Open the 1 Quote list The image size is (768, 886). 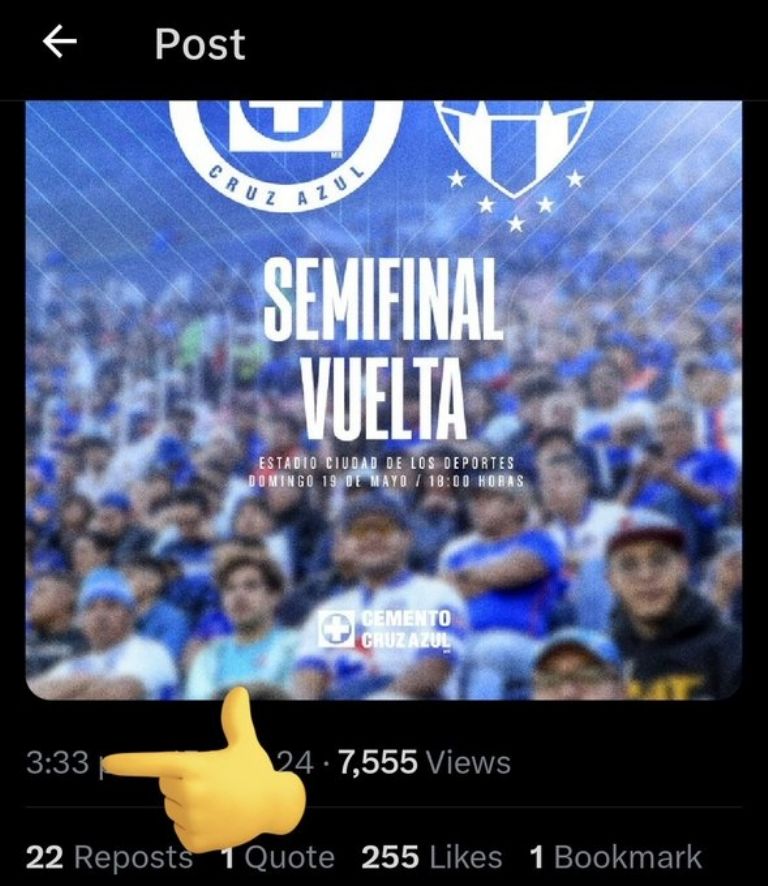[x=278, y=857]
